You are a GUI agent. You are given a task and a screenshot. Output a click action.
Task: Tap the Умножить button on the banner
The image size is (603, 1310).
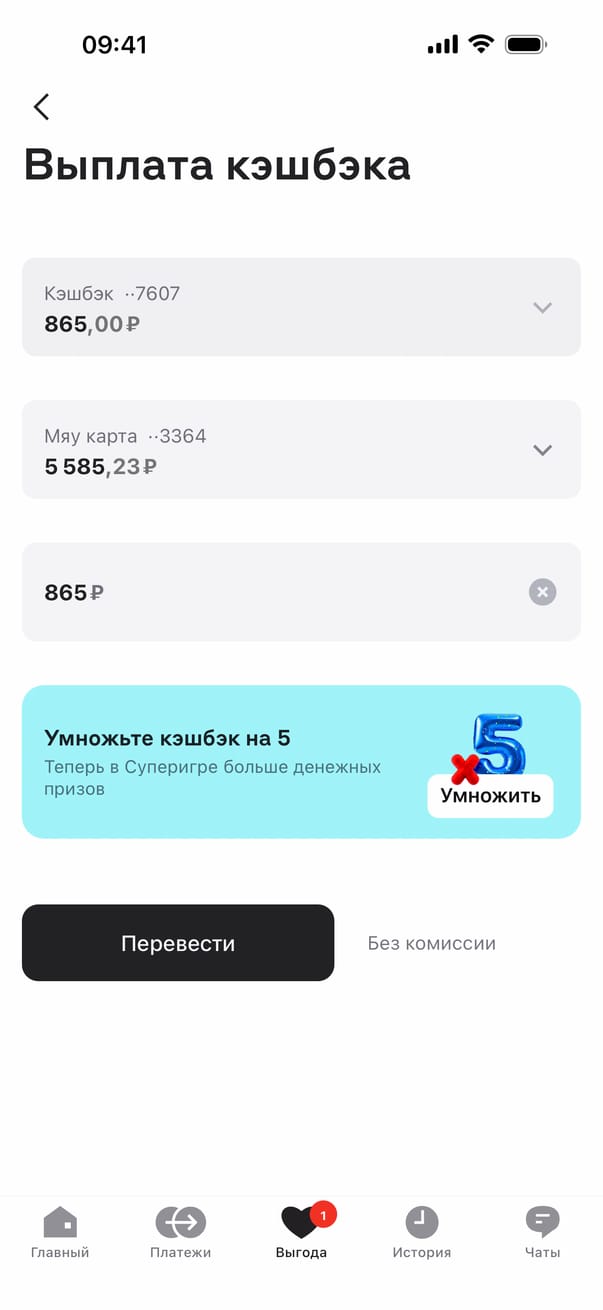pos(490,796)
